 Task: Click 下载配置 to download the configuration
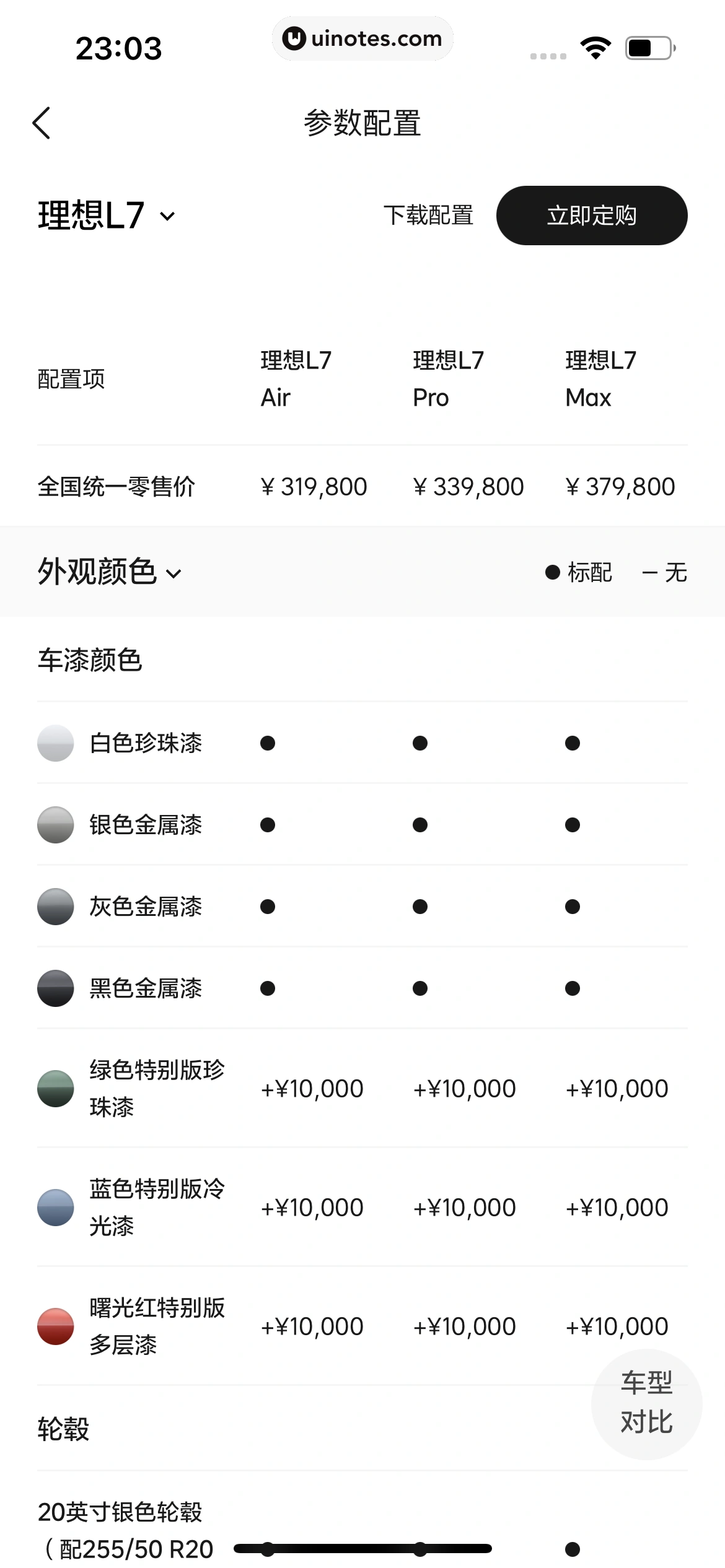pos(429,216)
